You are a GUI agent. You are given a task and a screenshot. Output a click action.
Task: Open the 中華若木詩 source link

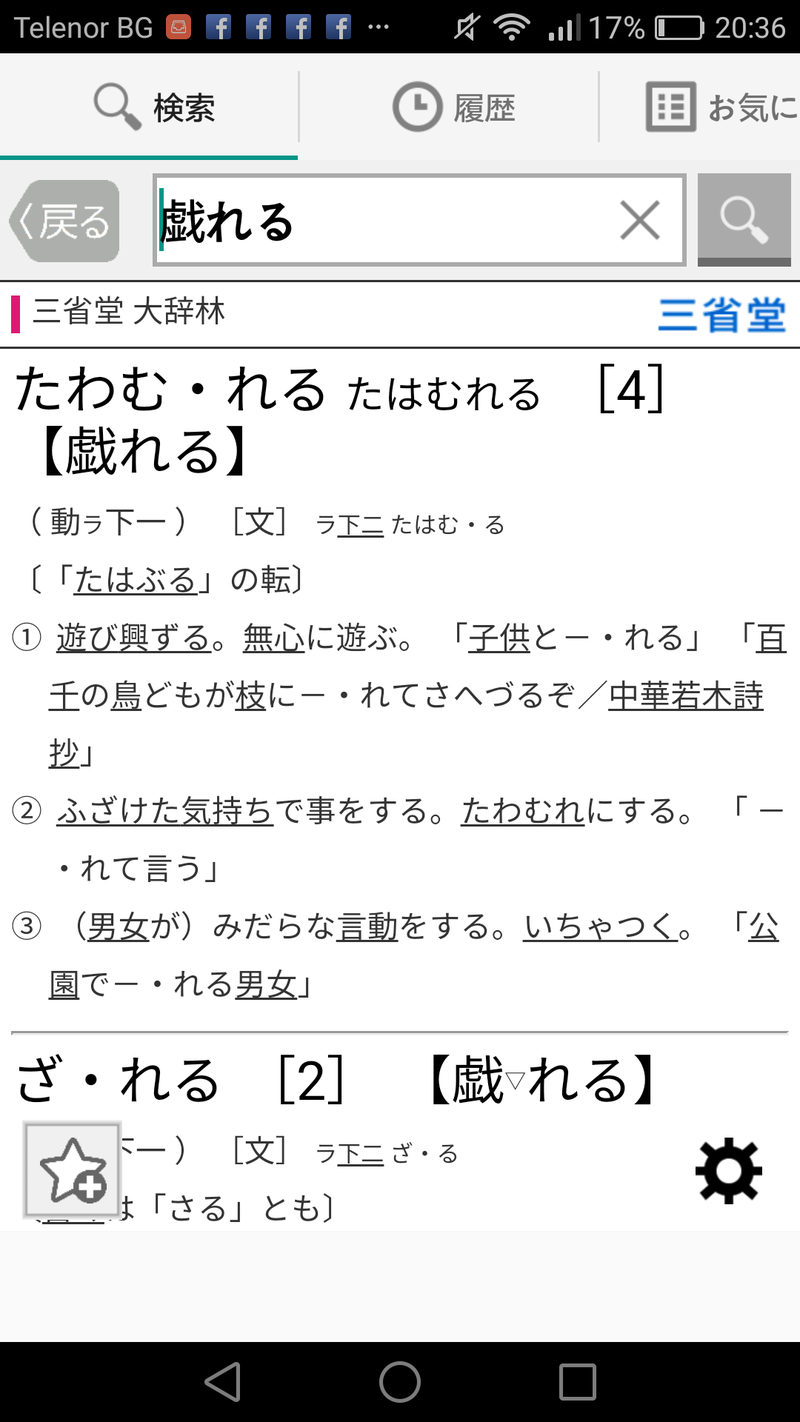686,695
